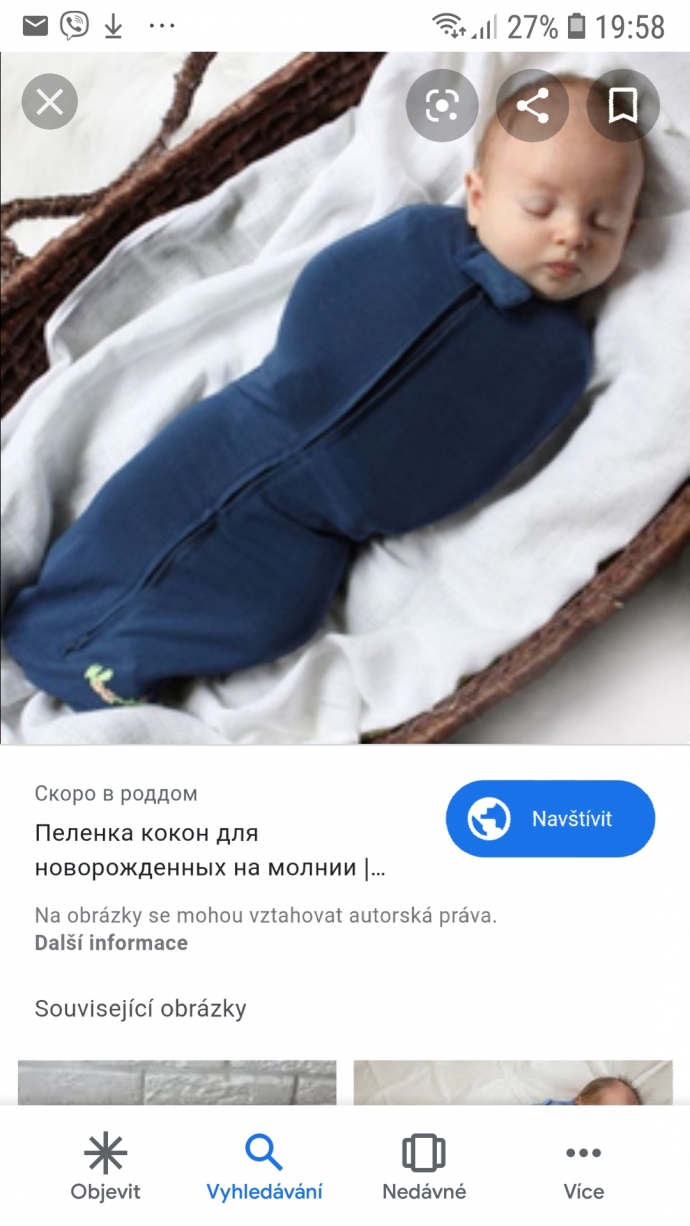Open the brick wall related image
The image size is (690, 1226).
pyautogui.click(x=177, y=1083)
